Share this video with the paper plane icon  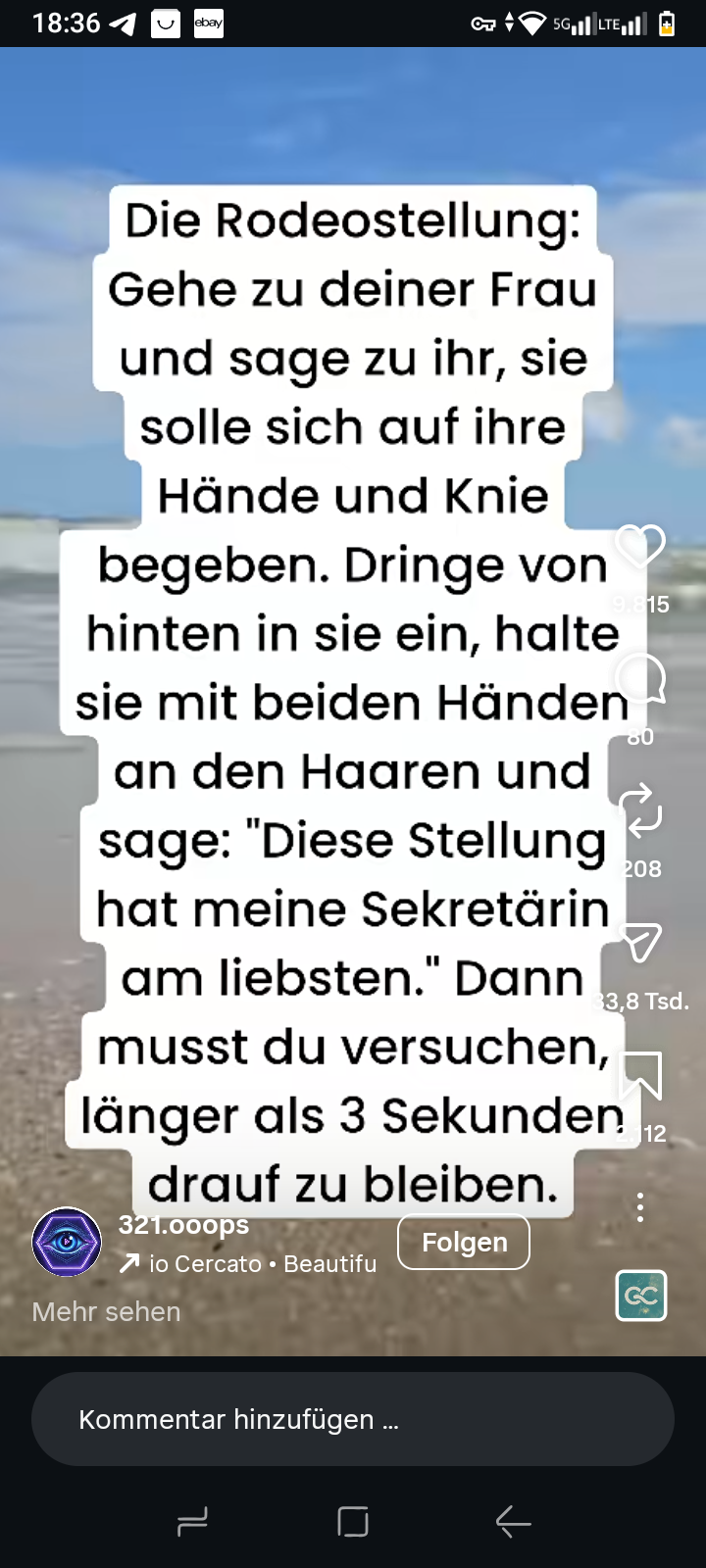point(640,944)
